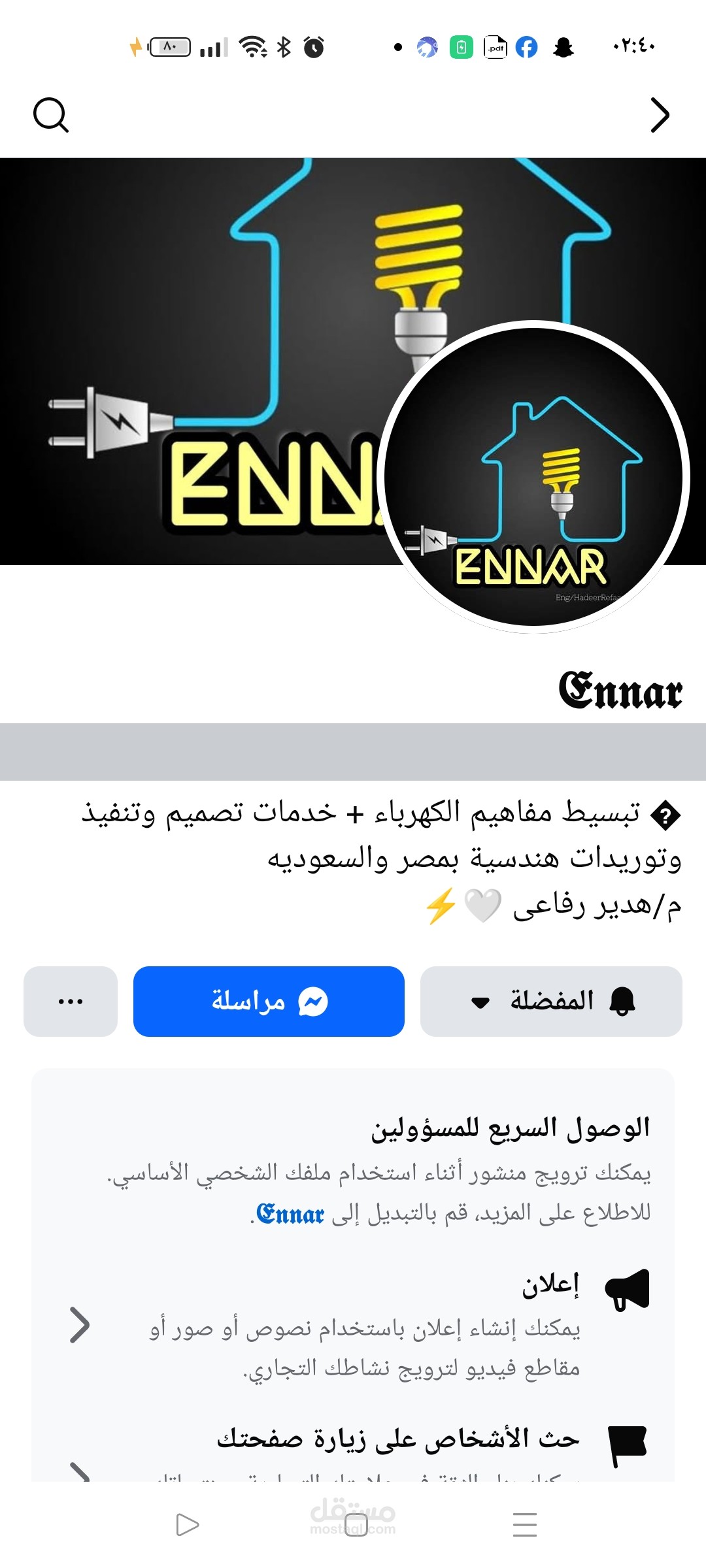
Task: Open recent apps from navigation bar
Action: [525, 1525]
